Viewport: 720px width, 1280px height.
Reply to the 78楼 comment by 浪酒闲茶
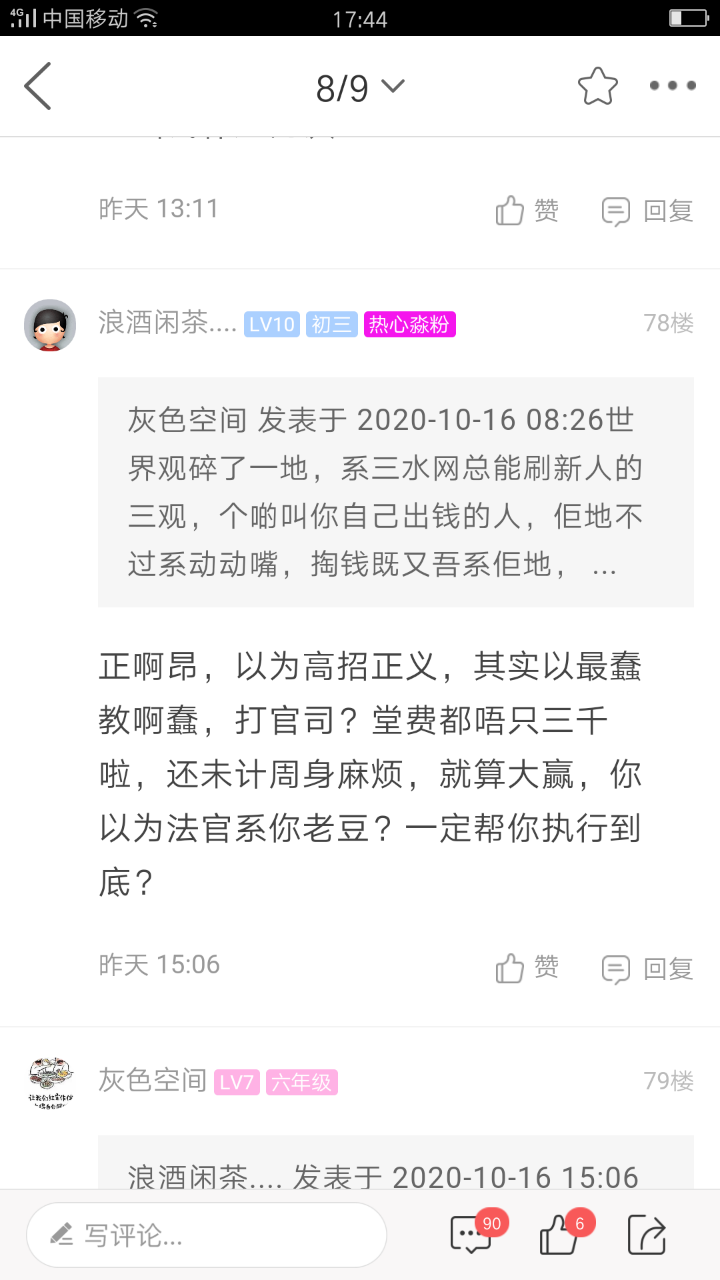(647, 968)
